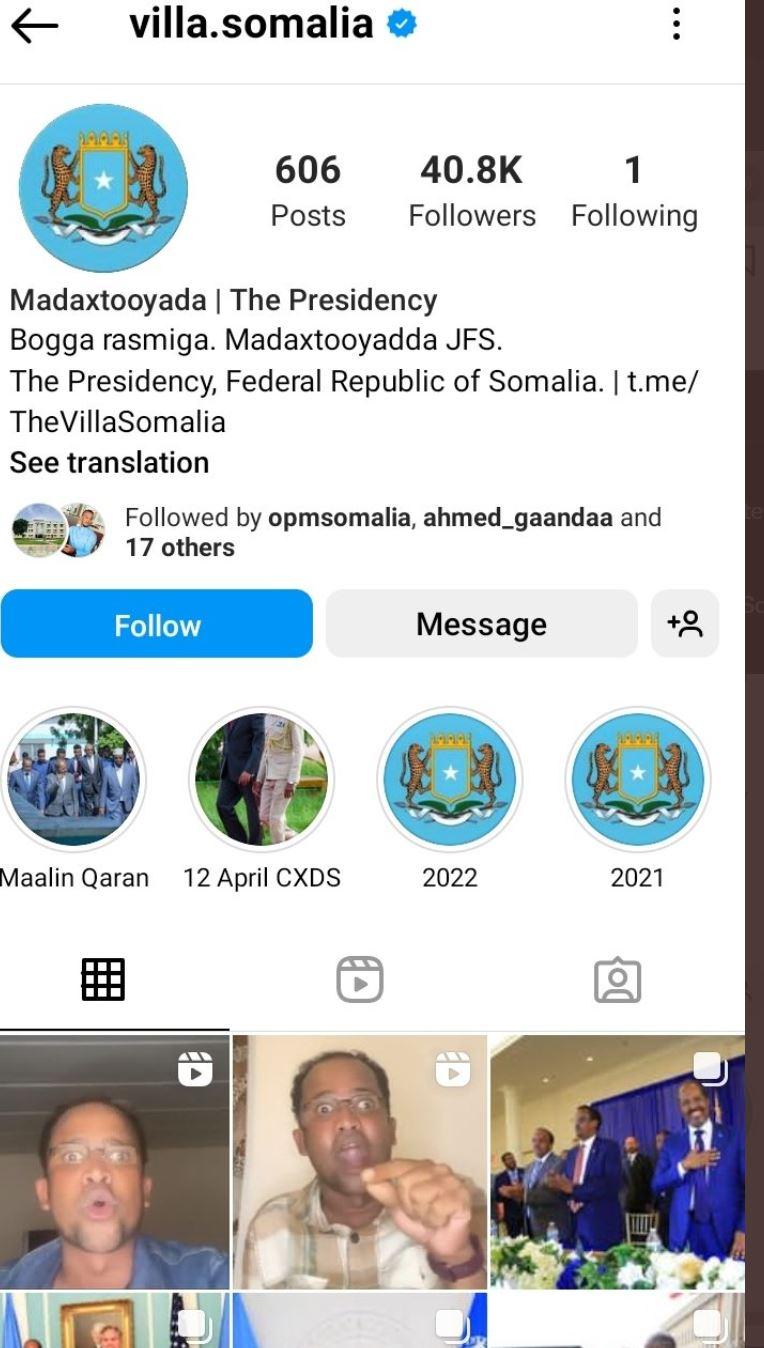Open the three-dot overflow menu
The height and width of the screenshot is (1348, 764).
676,24
